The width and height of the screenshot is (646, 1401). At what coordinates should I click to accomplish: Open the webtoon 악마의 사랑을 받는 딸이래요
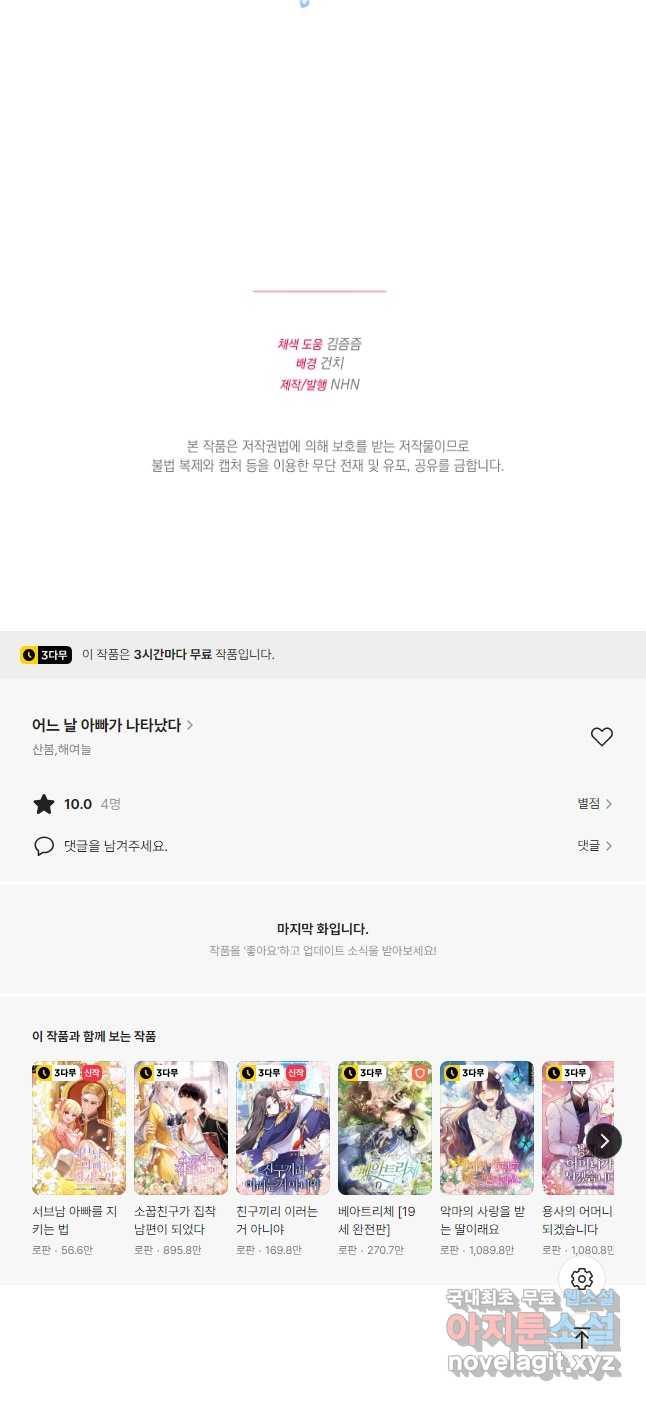click(x=487, y=1128)
